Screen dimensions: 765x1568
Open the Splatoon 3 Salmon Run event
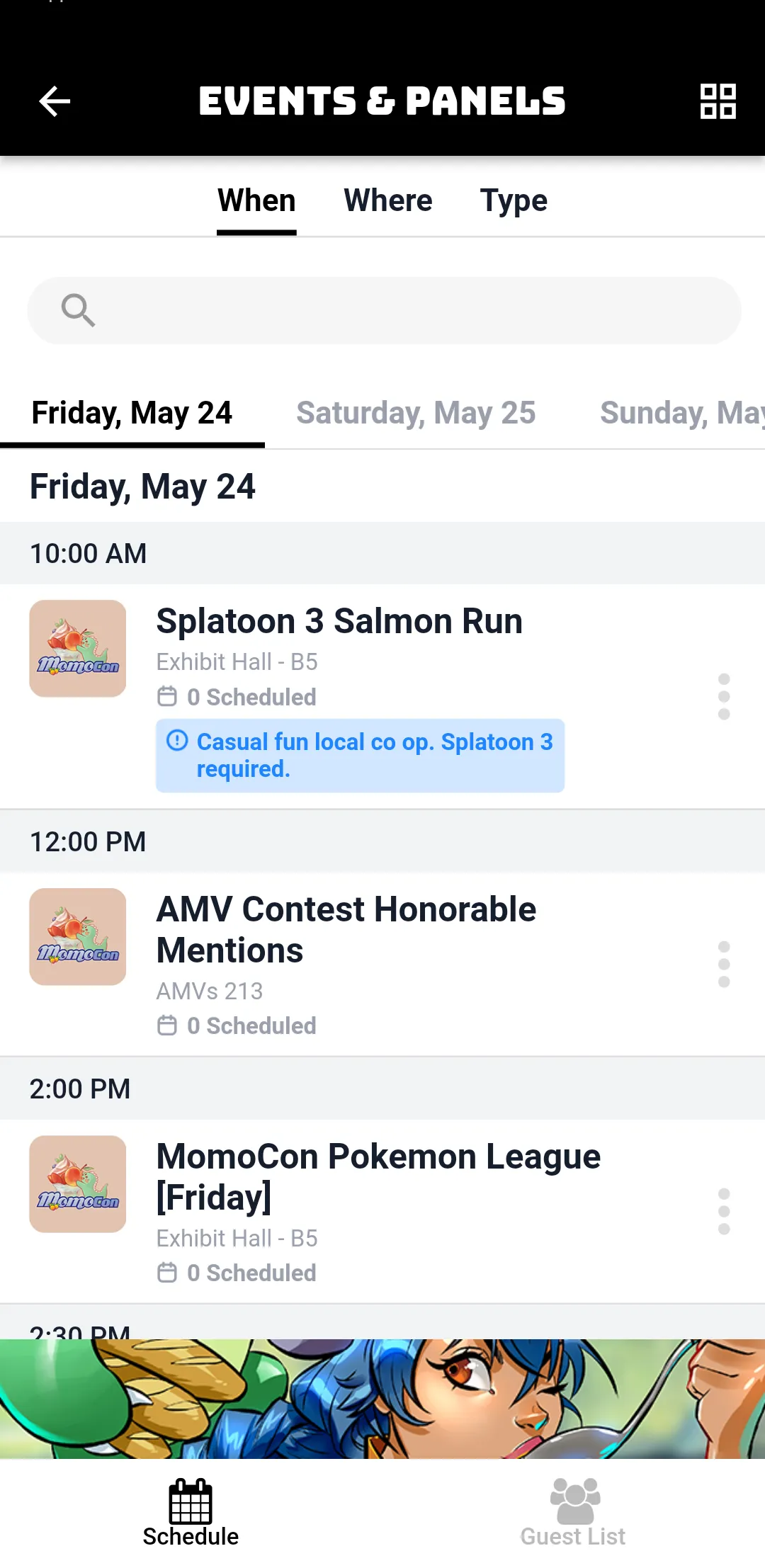339,622
